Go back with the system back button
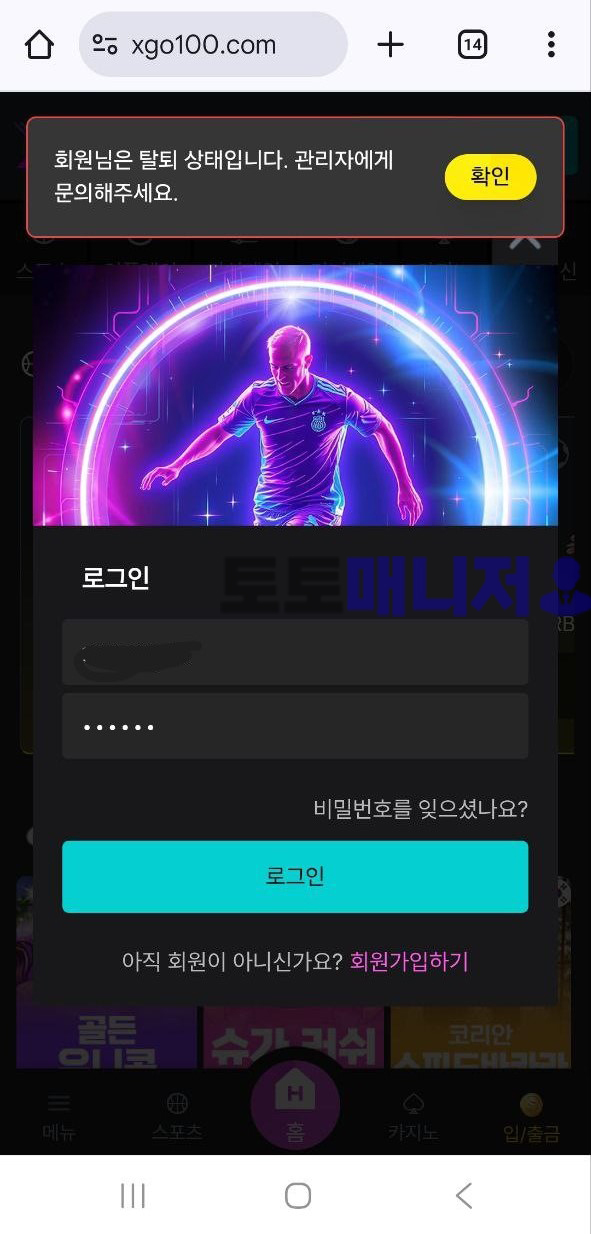The height and width of the screenshot is (1234, 591). (x=463, y=1195)
